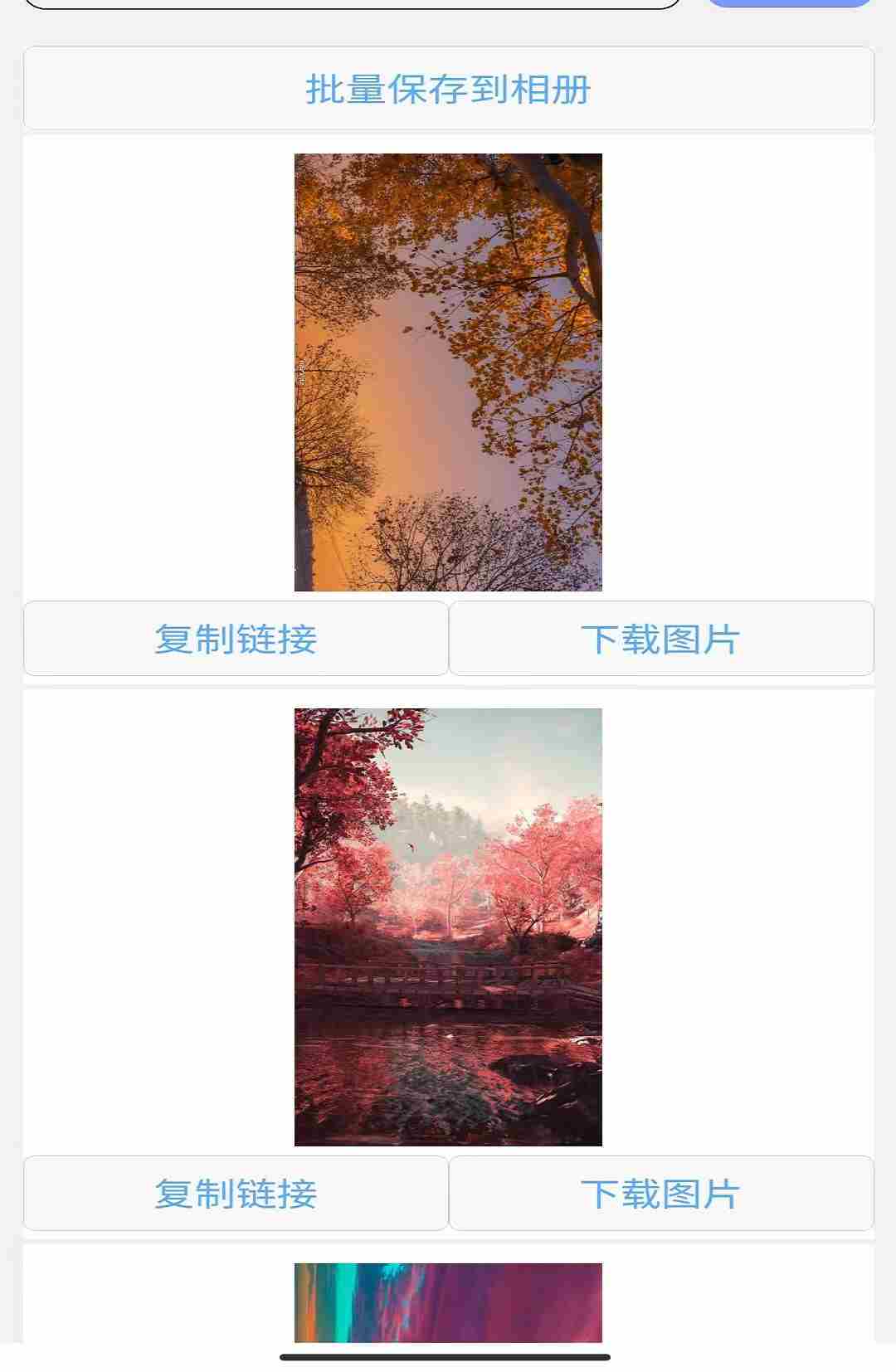The height and width of the screenshot is (1372, 896).
Task: Copy link of the autumn trees image
Action: click(236, 639)
